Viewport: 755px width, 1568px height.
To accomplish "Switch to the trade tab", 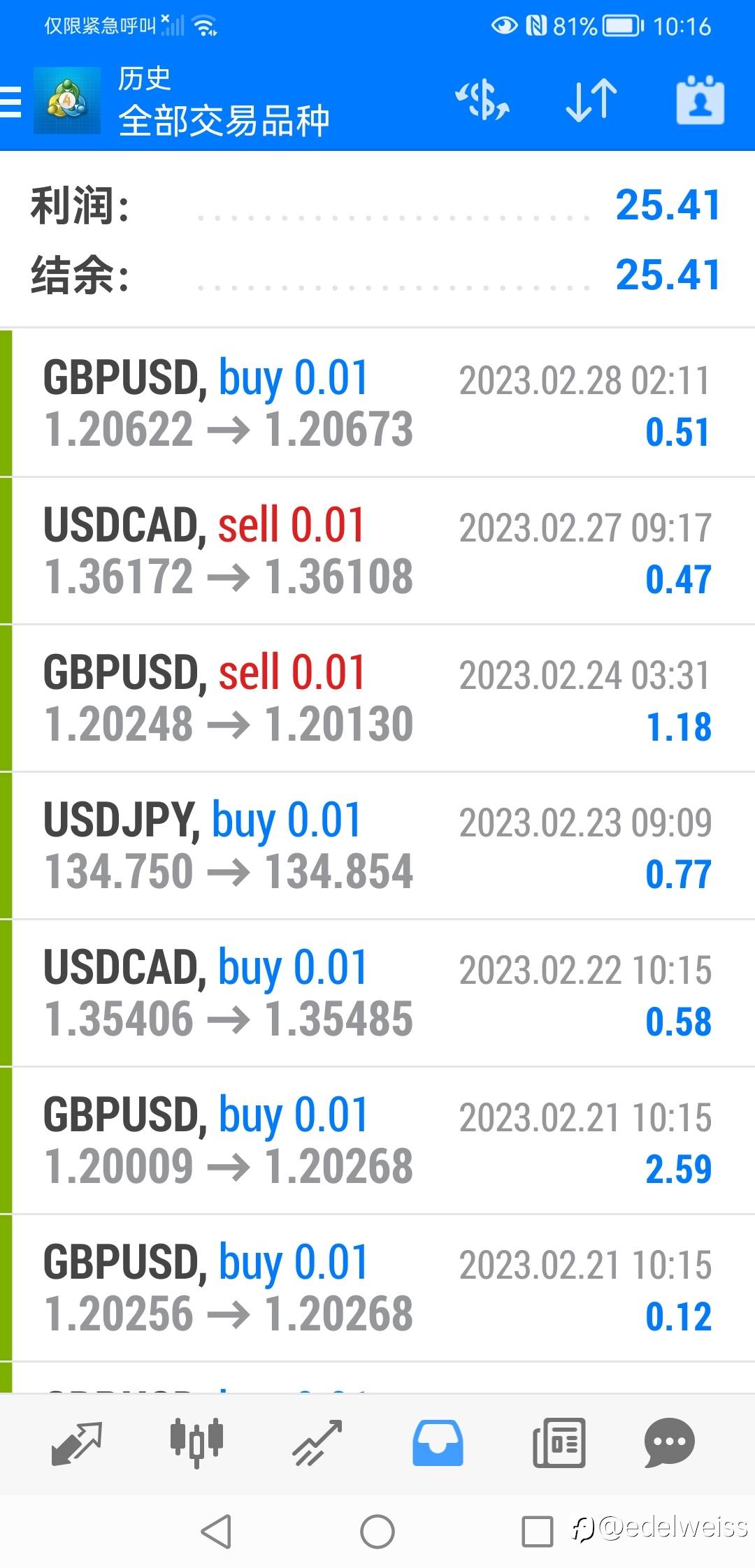I will click(x=317, y=1443).
